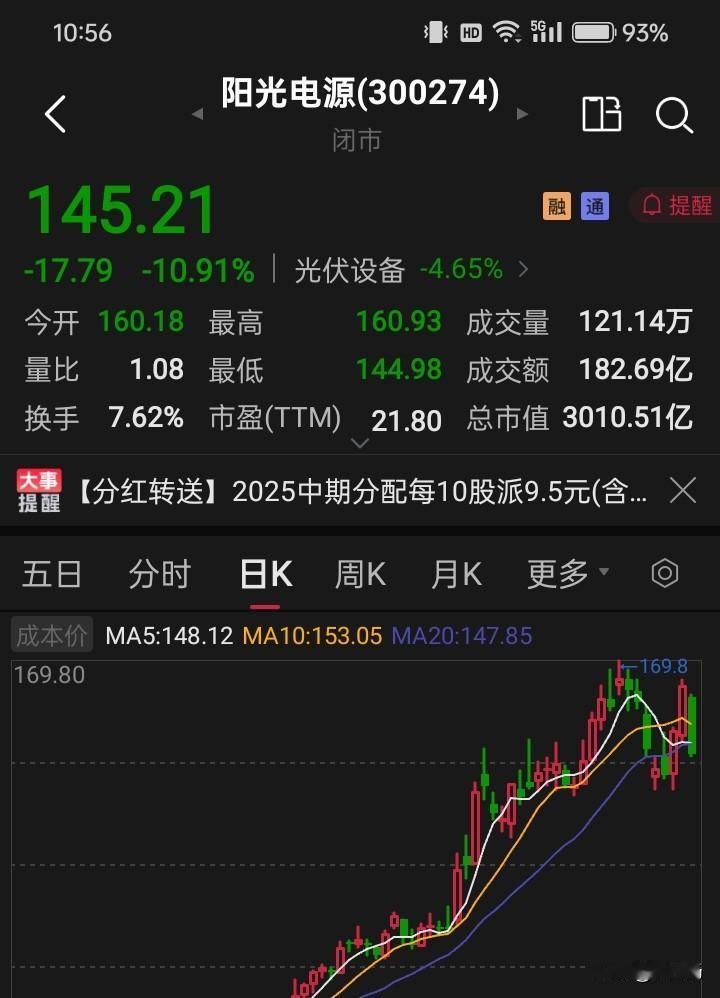Image resolution: width=720 pixels, height=998 pixels.
Task: Open chart settings hexagon icon
Action: point(665,574)
